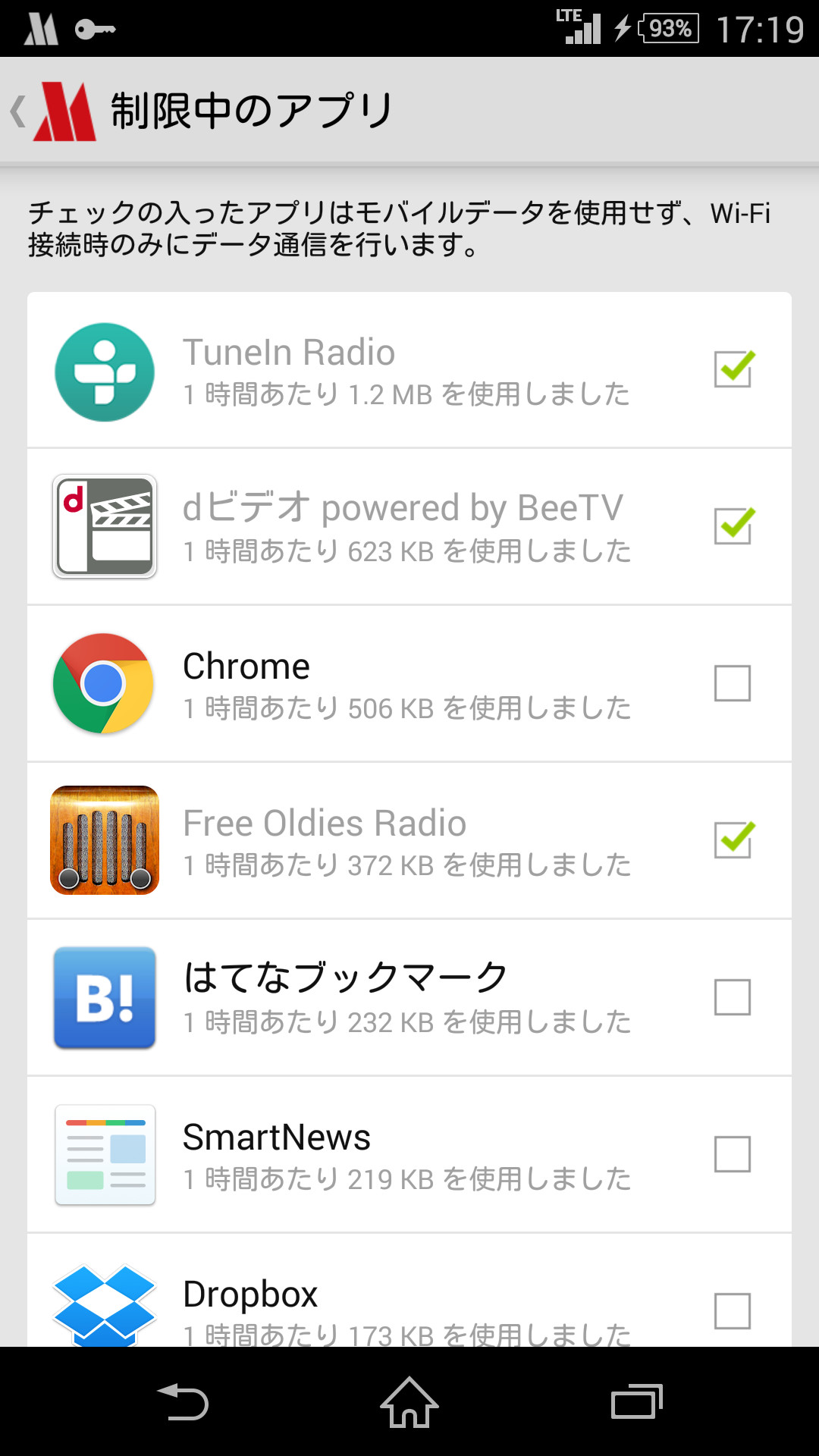This screenshot has height=1456, width=819.
Task: Tap the SmartNews app icon
Action: point(104,1153)
